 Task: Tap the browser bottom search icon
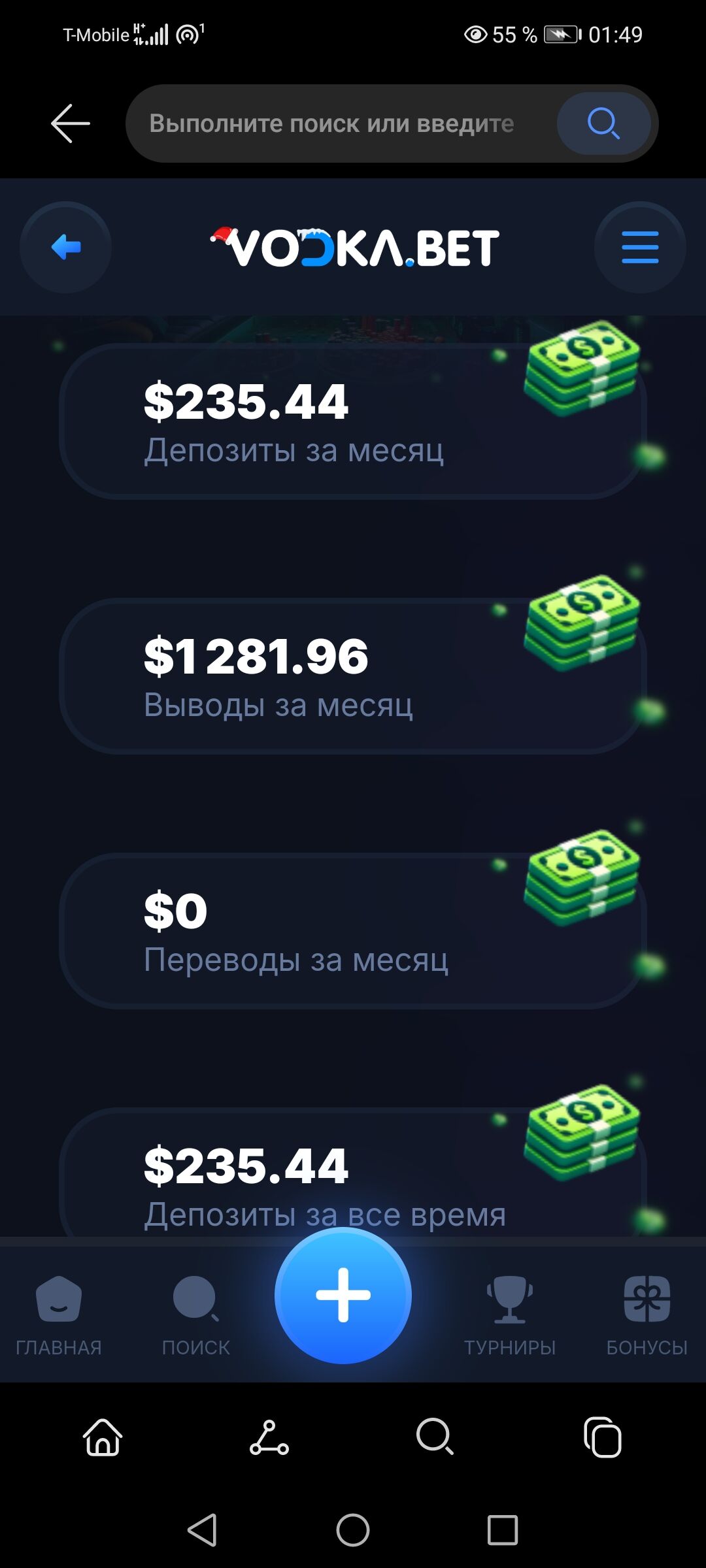pyautogui.click(x=435, y=1437)
